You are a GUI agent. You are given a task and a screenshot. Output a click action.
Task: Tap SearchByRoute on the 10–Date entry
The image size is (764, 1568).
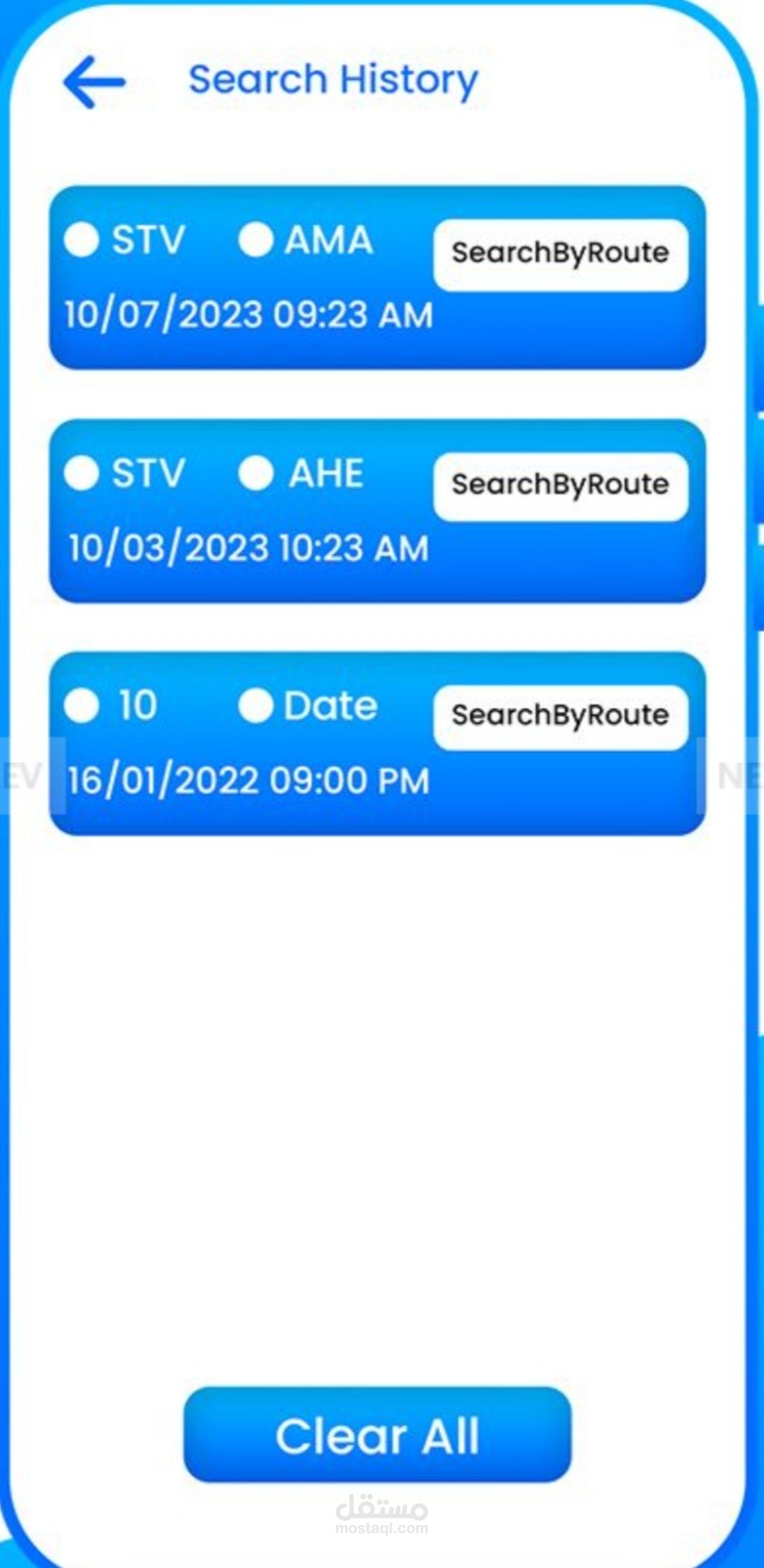[560, 716]
